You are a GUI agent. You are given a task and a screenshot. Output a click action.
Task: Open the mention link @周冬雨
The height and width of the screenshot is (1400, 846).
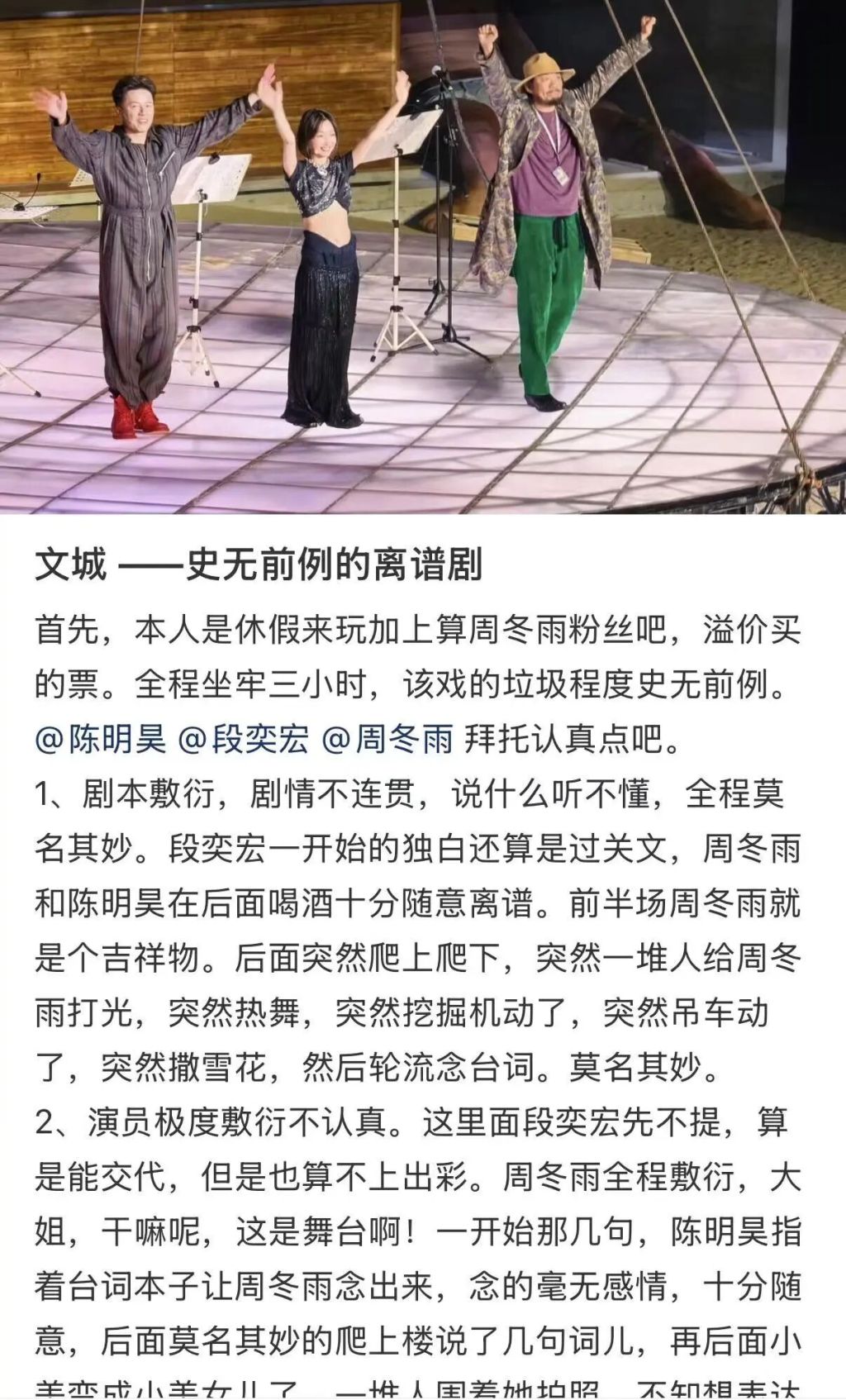387,738
